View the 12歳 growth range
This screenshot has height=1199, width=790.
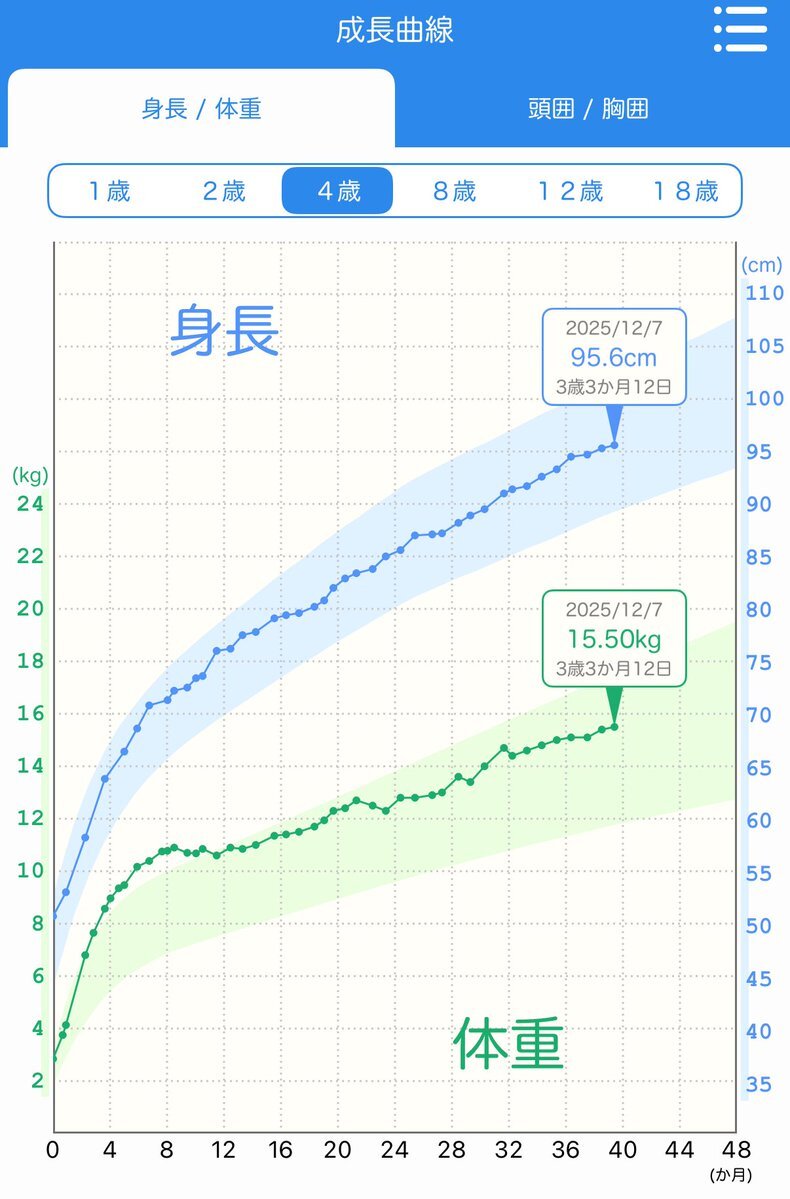pos(570,191)
